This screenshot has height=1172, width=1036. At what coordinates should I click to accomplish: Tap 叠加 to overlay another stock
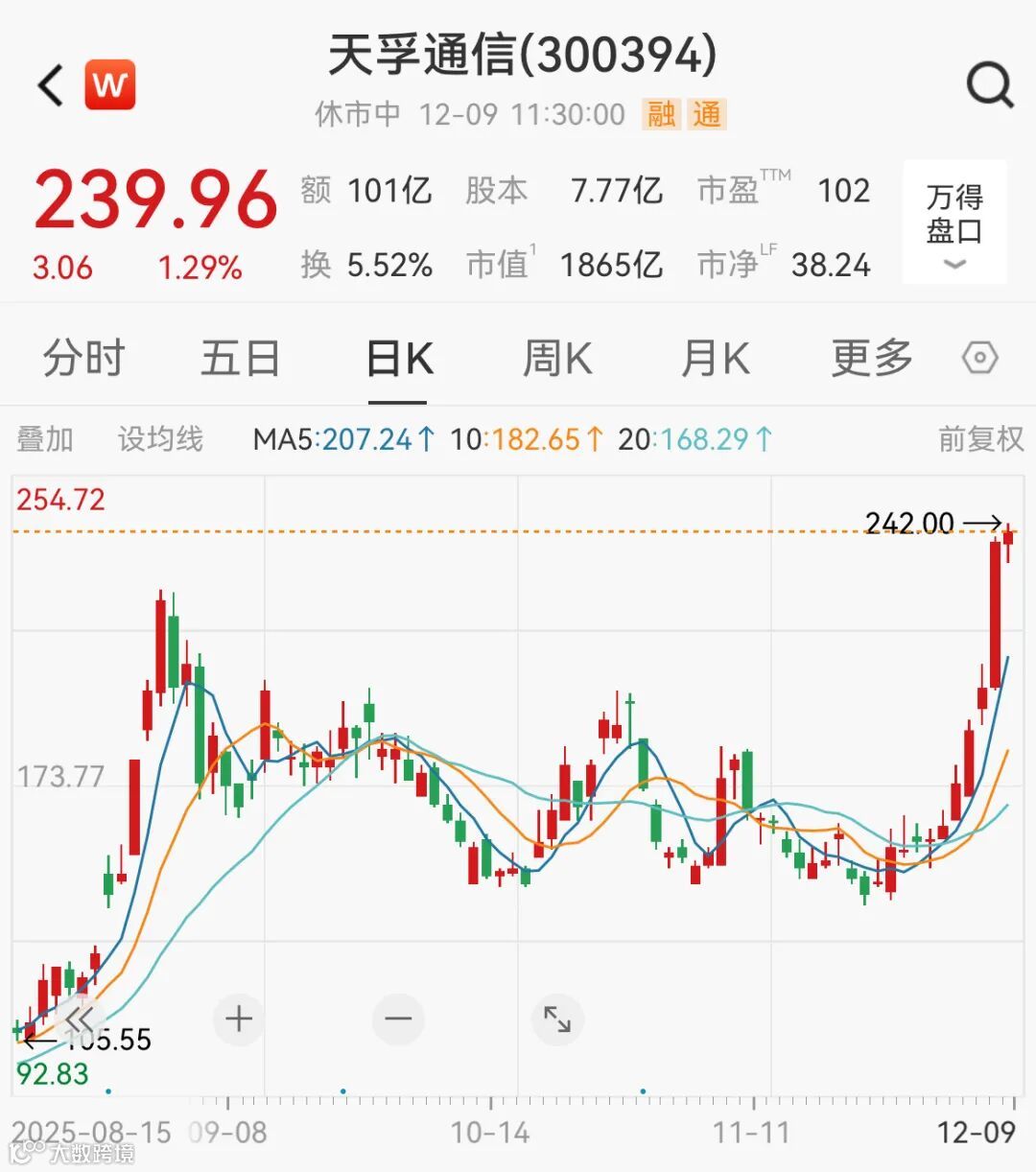point(45,439)
